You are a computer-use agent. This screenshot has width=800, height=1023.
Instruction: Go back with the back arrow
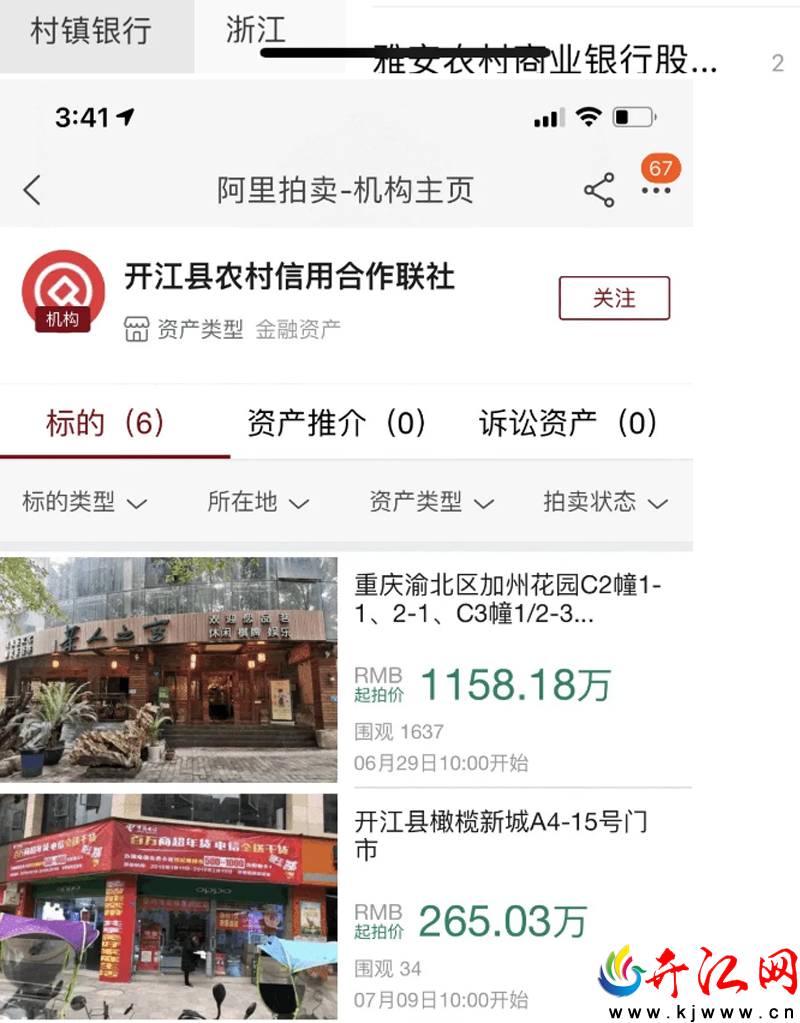[x=32, y=190]
